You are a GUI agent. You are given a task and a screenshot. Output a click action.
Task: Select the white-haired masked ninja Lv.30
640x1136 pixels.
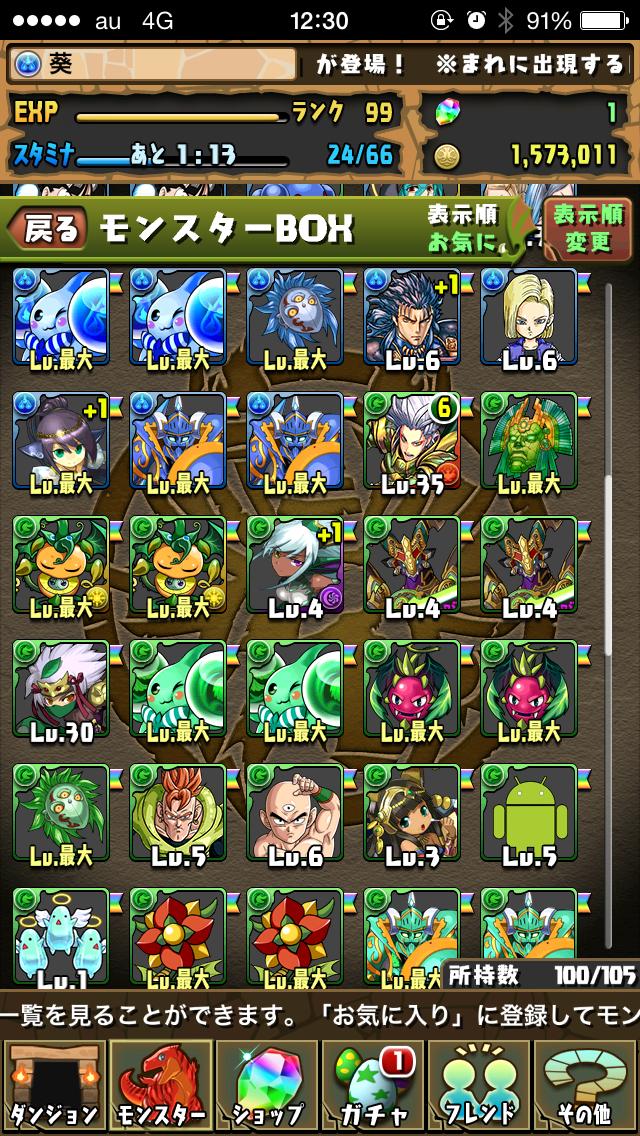pos(61,688)
